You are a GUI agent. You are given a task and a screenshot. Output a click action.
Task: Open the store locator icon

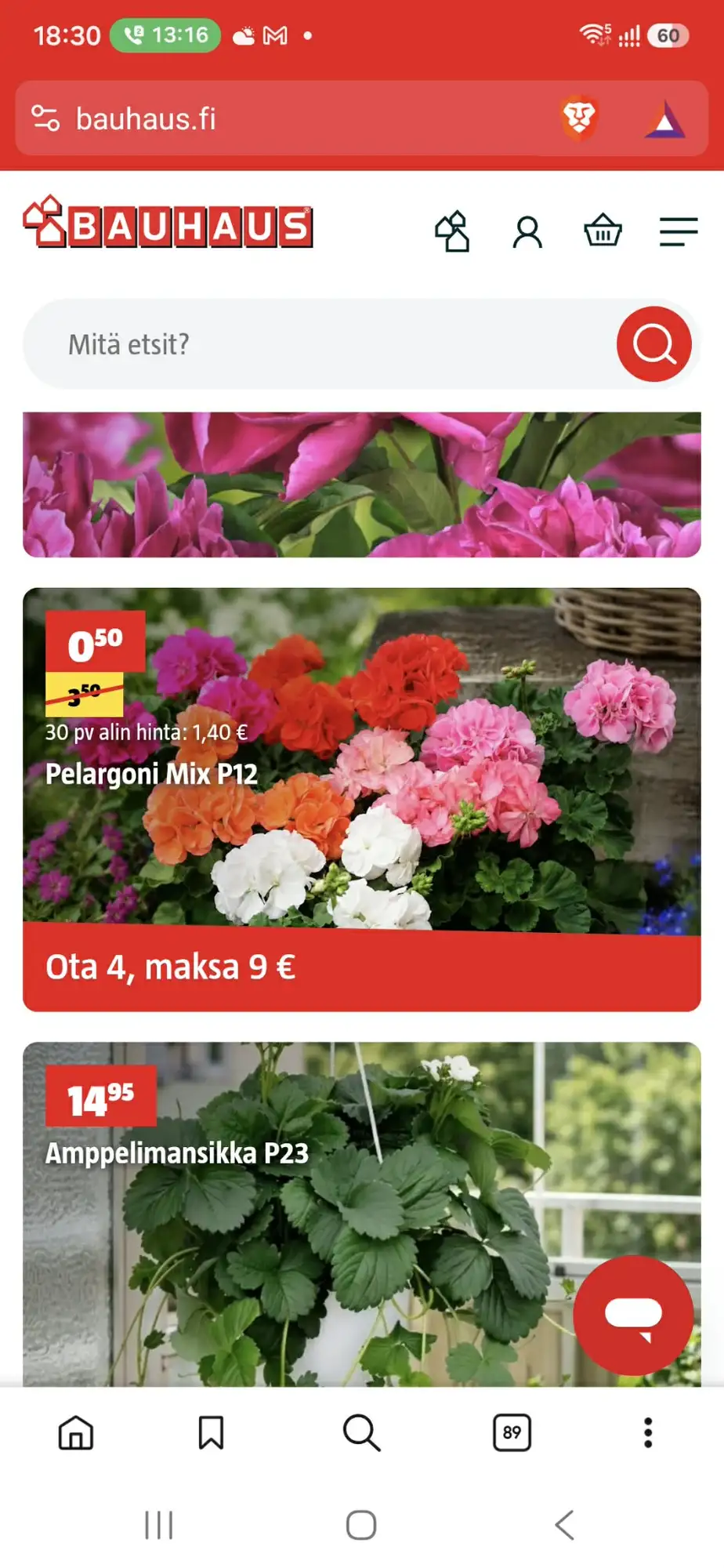pyautogui.click(x=452, y=232)
